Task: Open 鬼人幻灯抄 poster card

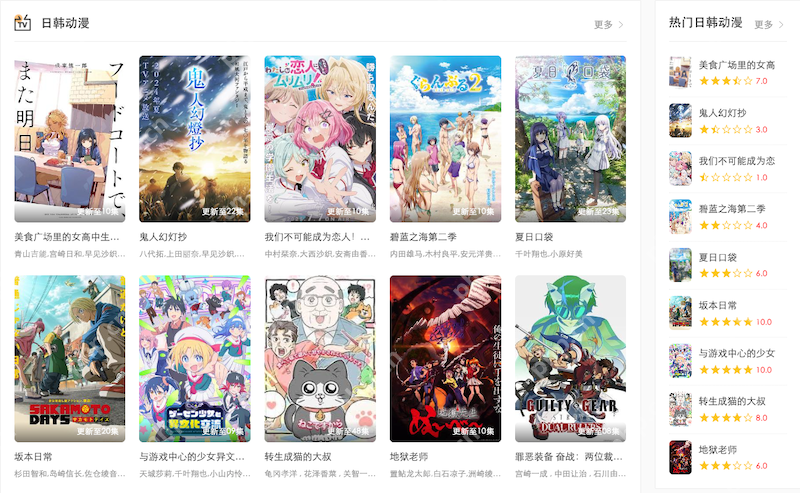Action: coord(194,138)
